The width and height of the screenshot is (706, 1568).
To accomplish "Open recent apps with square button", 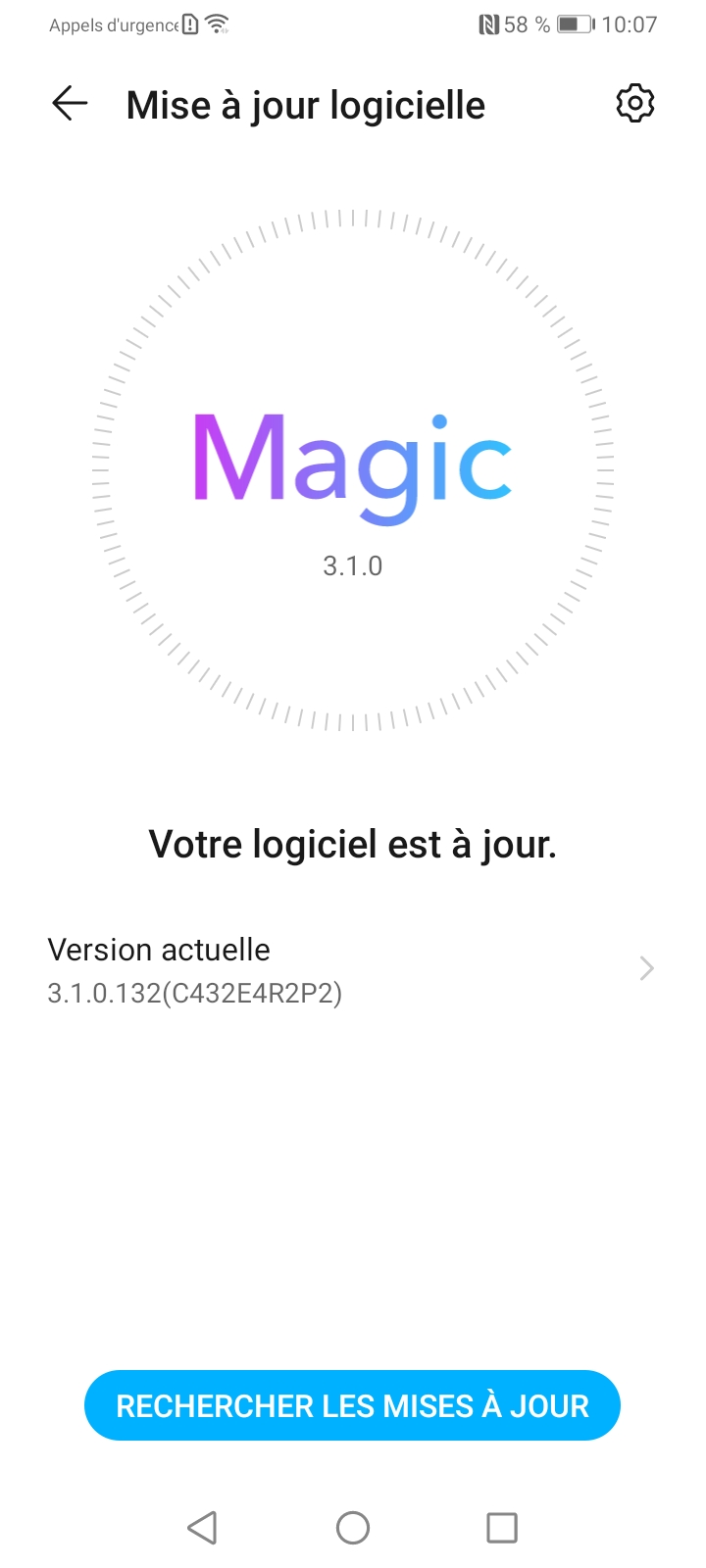I will pos(502,1527).
